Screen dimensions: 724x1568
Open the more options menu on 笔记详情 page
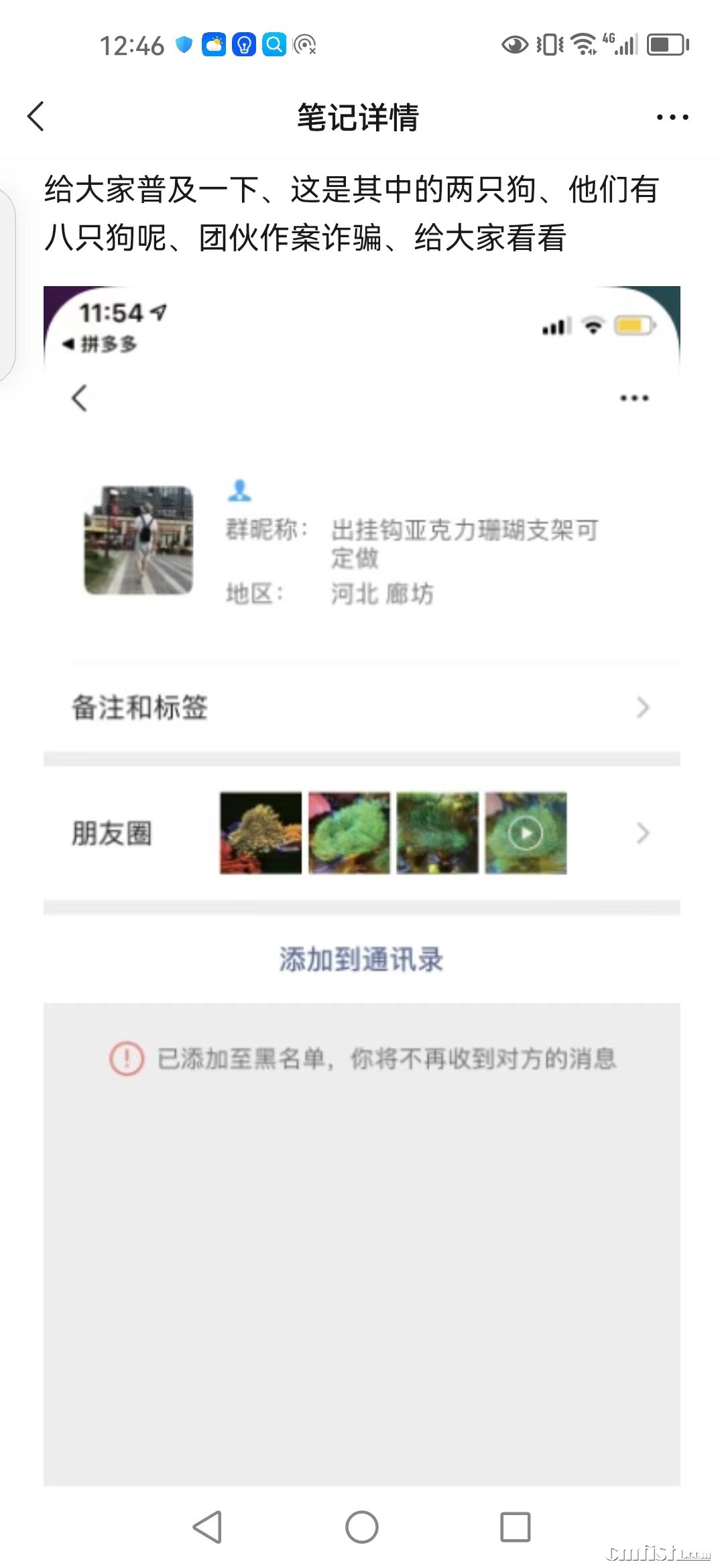[671, 117]
